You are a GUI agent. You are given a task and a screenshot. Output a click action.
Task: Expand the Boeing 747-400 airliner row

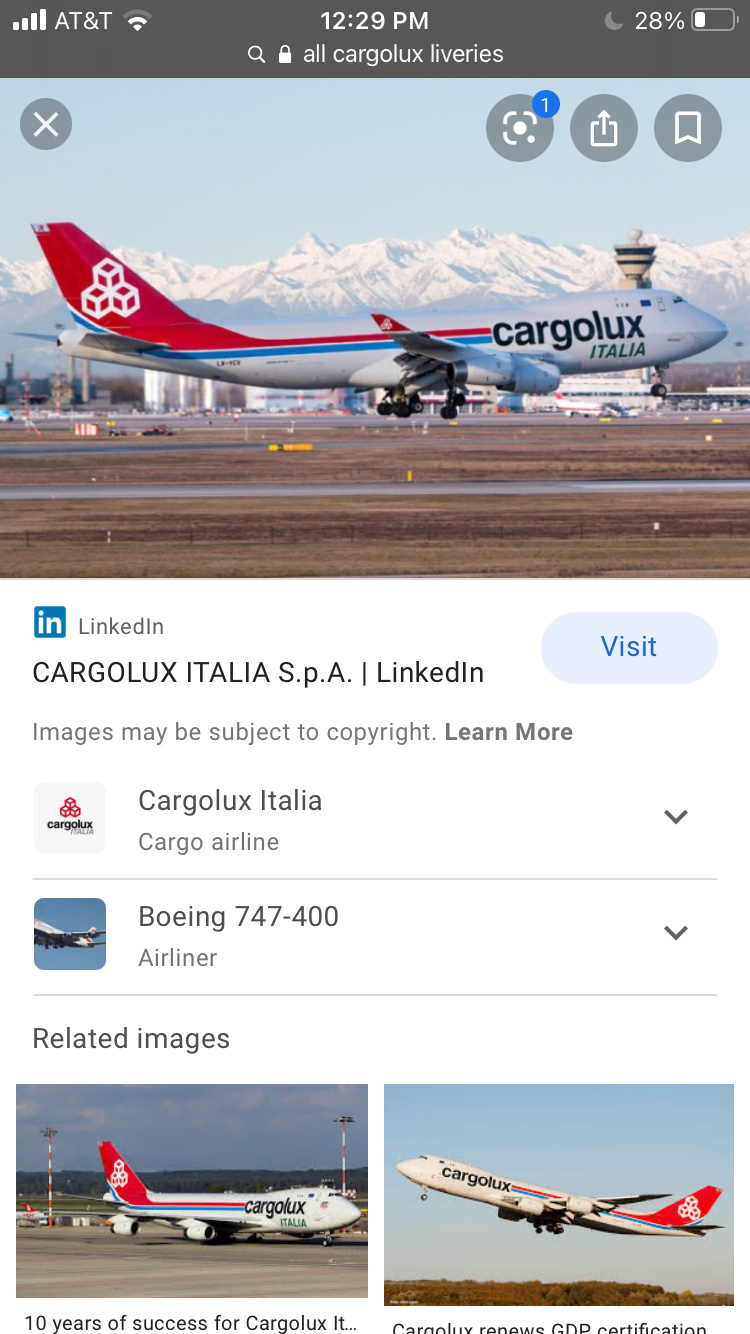point(676,933)
